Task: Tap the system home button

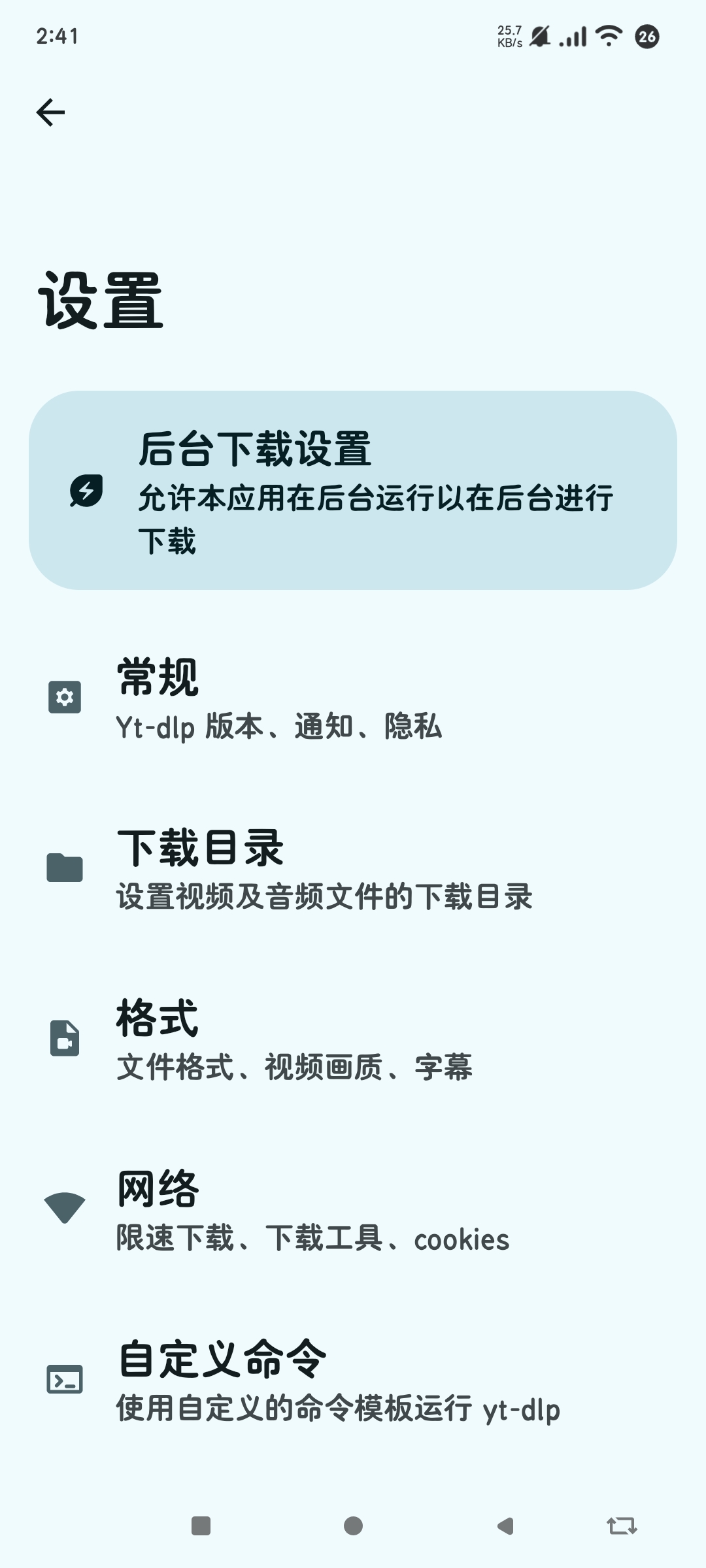Action: point(353,1526)
